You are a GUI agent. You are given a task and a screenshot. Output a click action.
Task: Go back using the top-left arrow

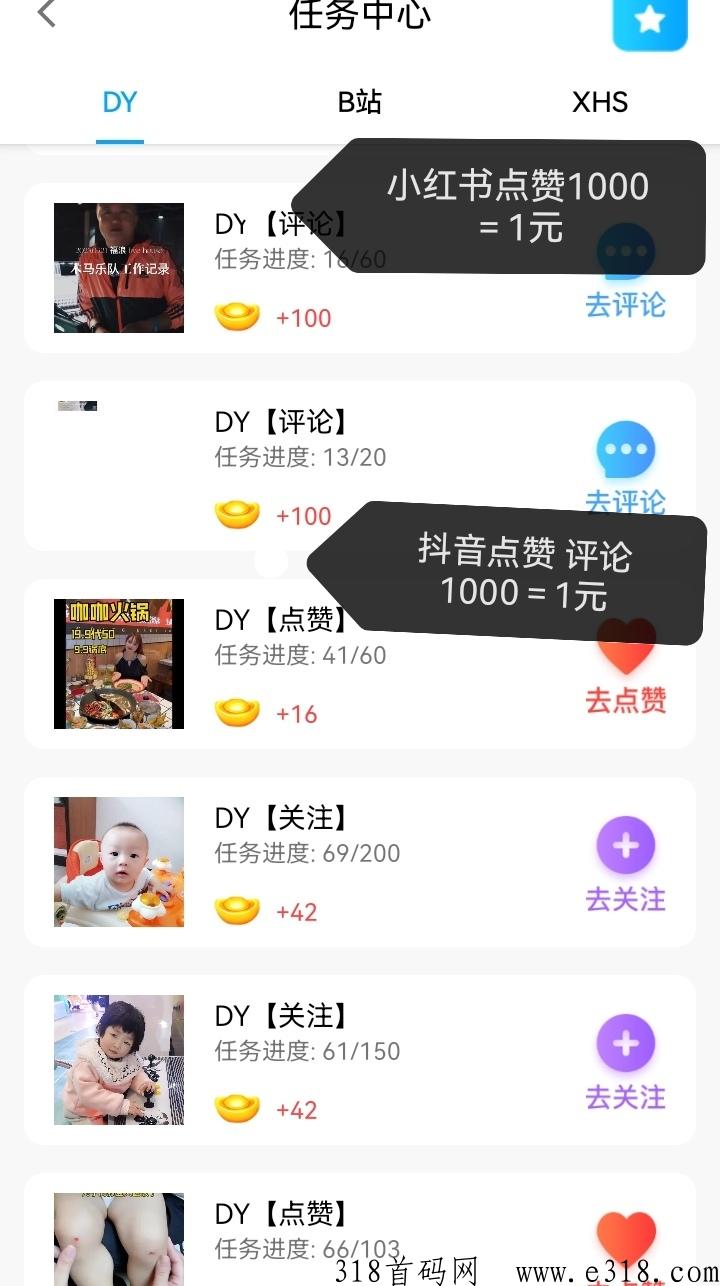pos(46,14)
